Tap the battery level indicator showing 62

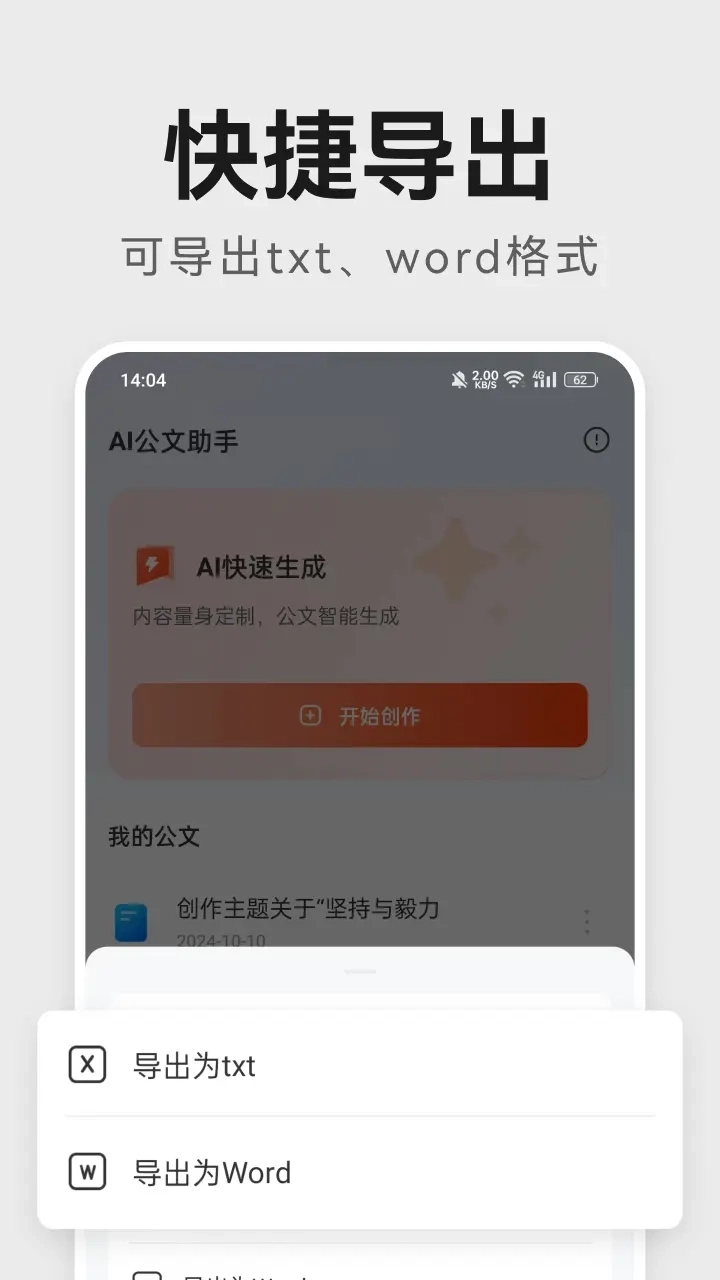tap(579, 379)
